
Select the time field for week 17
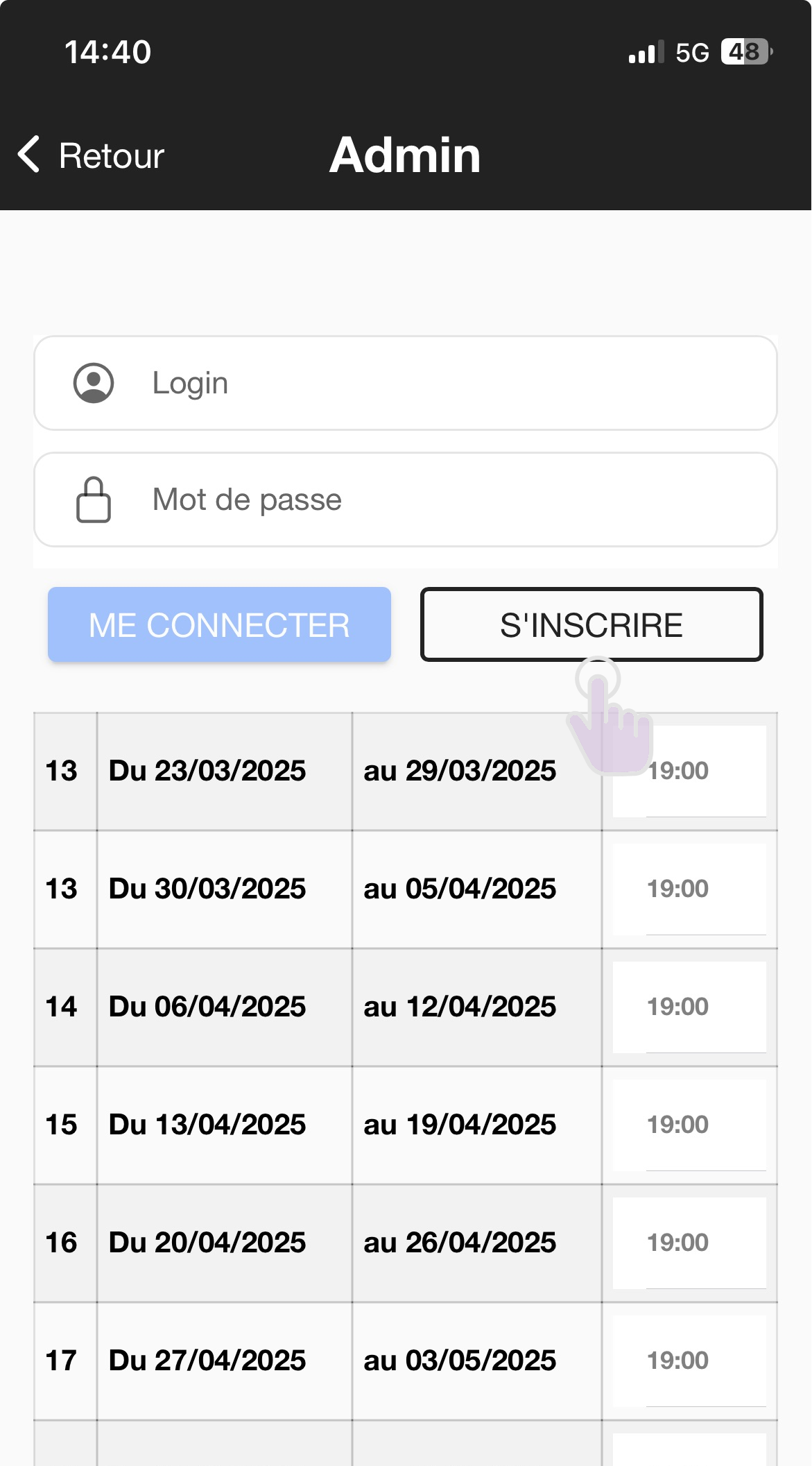[x=689, y=1361]
